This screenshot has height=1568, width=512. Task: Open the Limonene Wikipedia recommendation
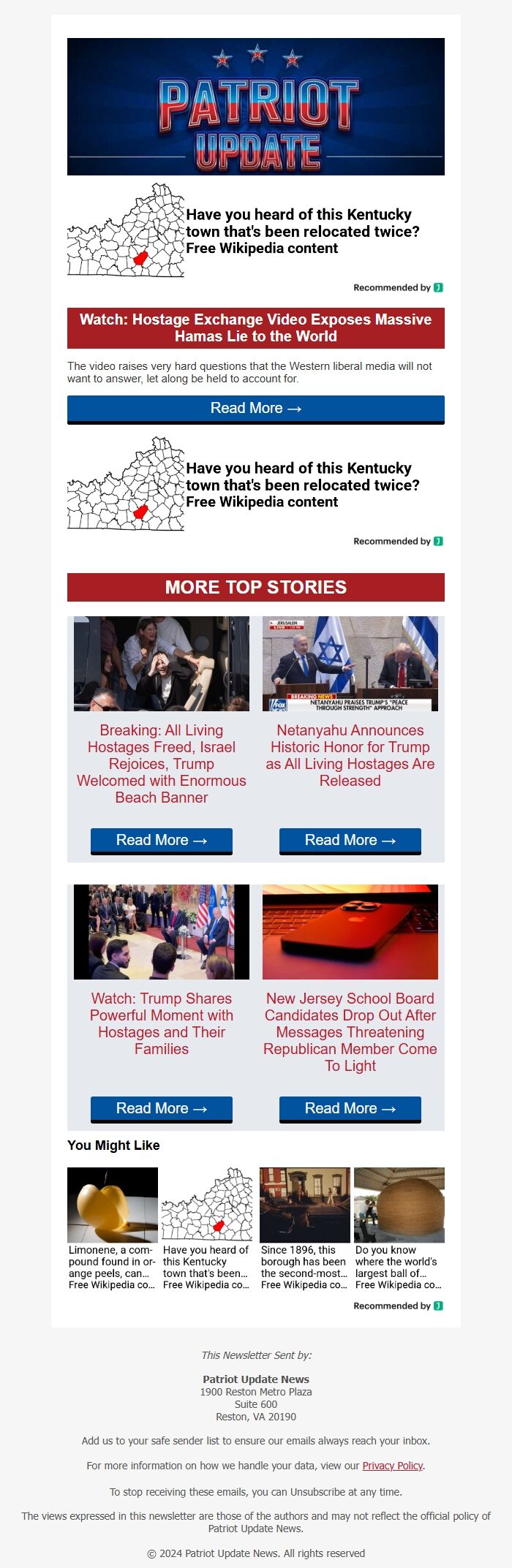(x=112, y=1228)
